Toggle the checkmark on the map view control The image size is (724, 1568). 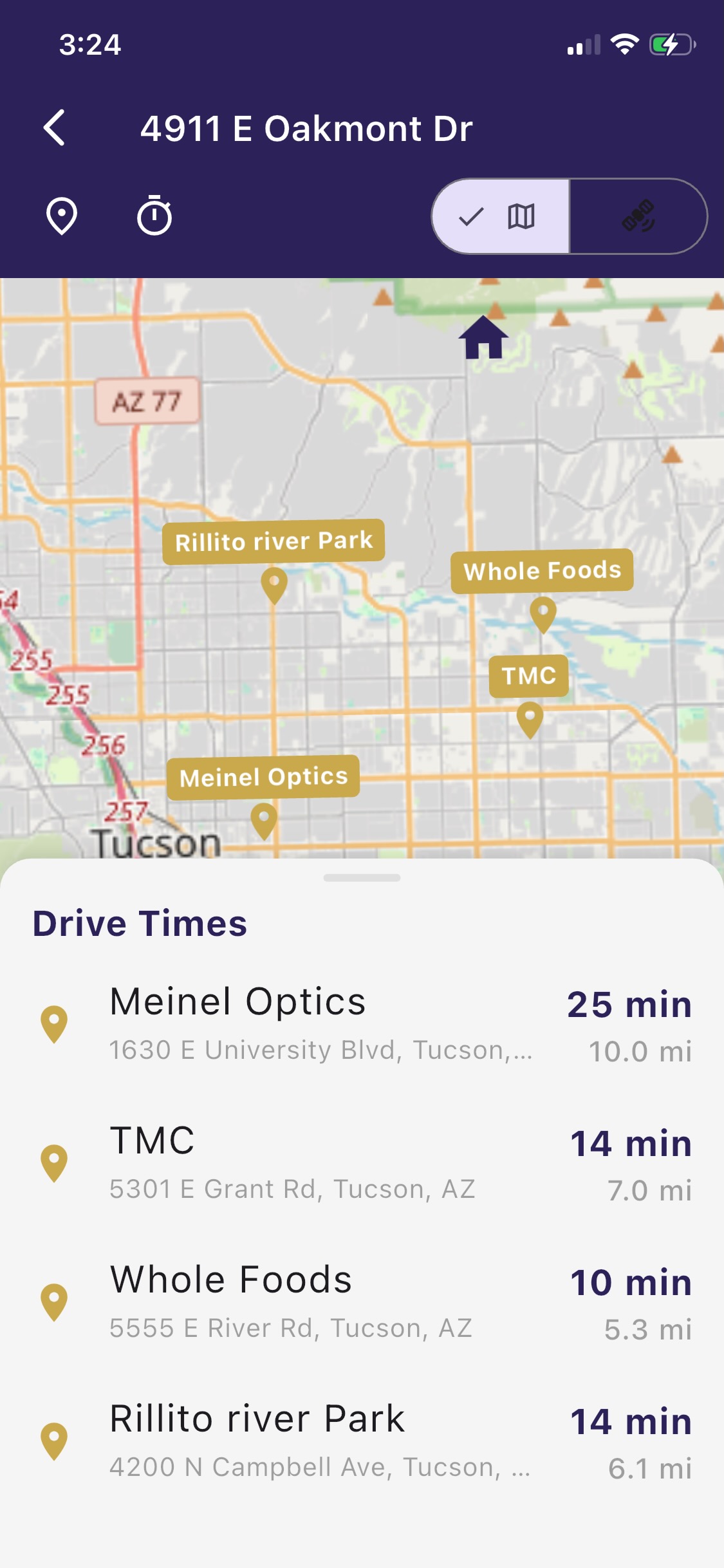tap(470, 217)
